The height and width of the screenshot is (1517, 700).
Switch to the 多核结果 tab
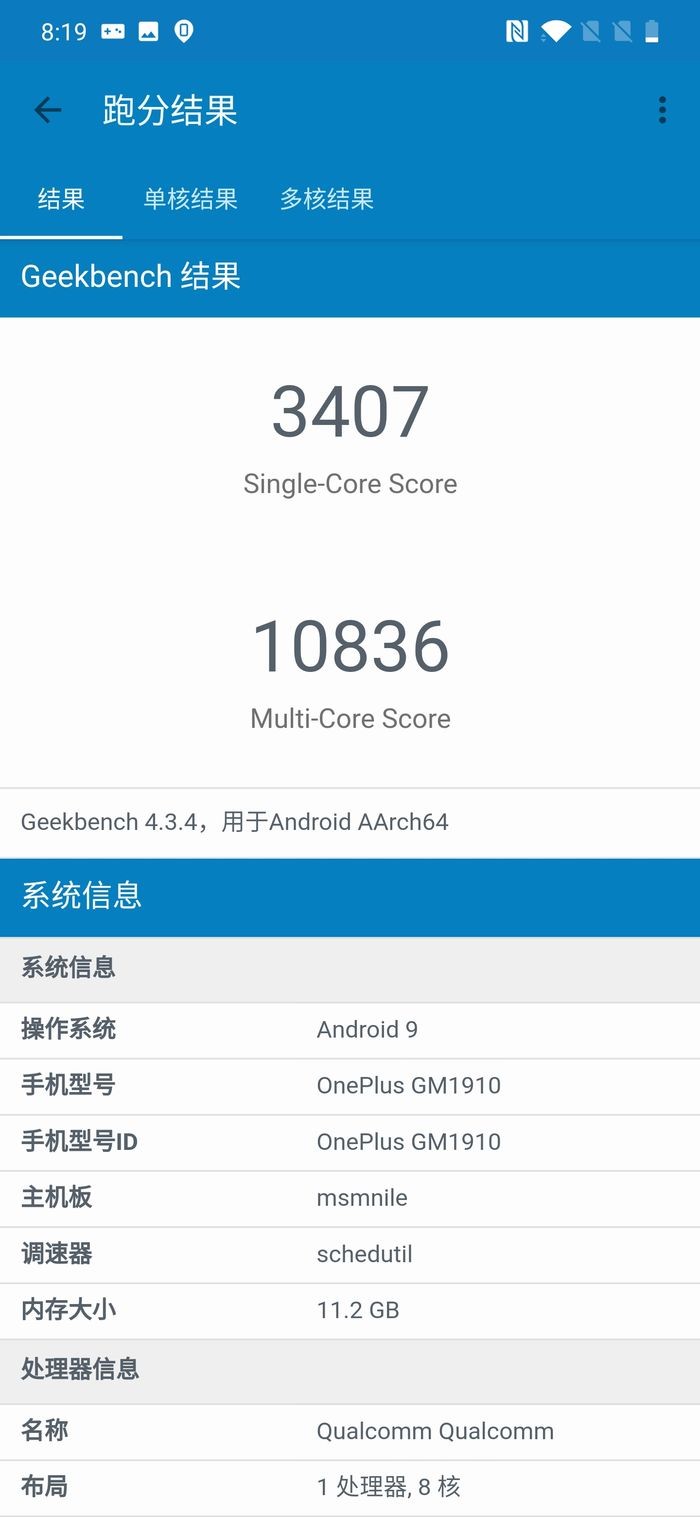(x=326, y=199)
